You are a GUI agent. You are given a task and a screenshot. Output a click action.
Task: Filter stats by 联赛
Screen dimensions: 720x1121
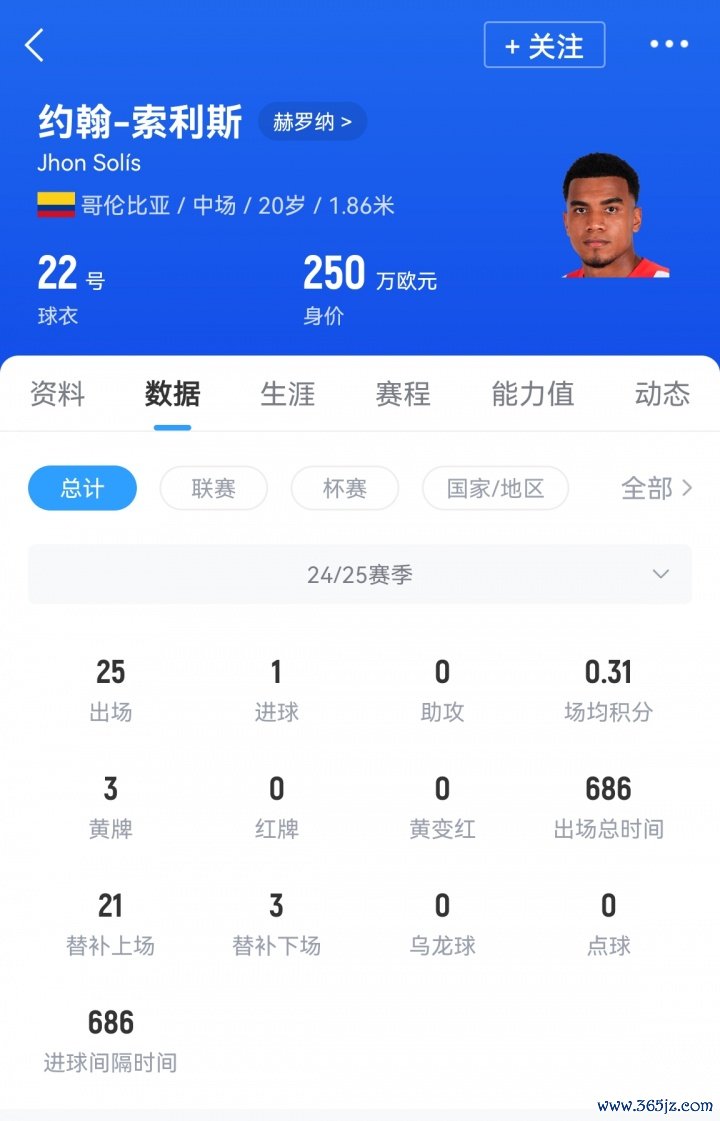click(x=213, y=488)
